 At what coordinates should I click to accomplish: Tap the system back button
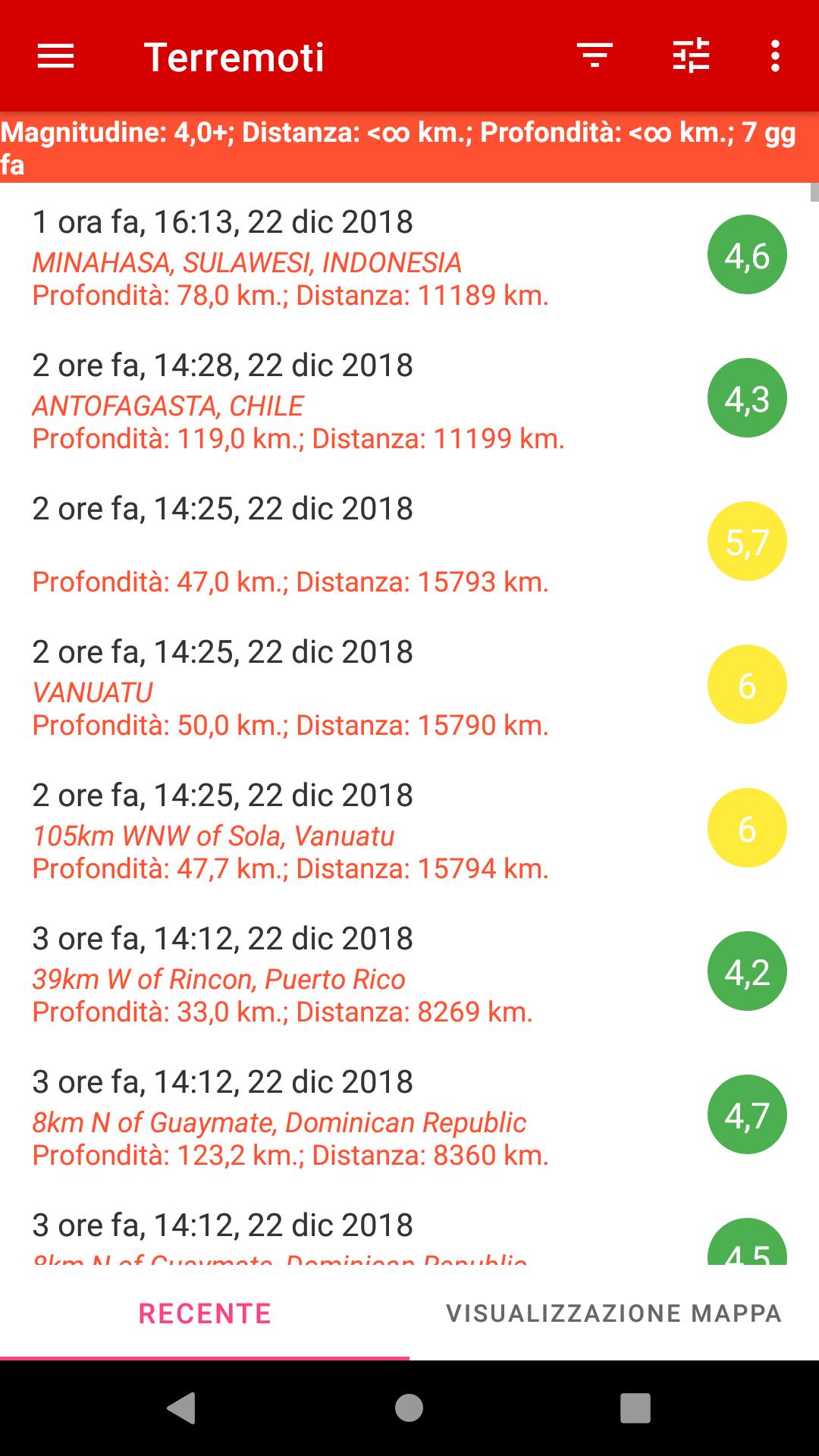(181, 1408)
